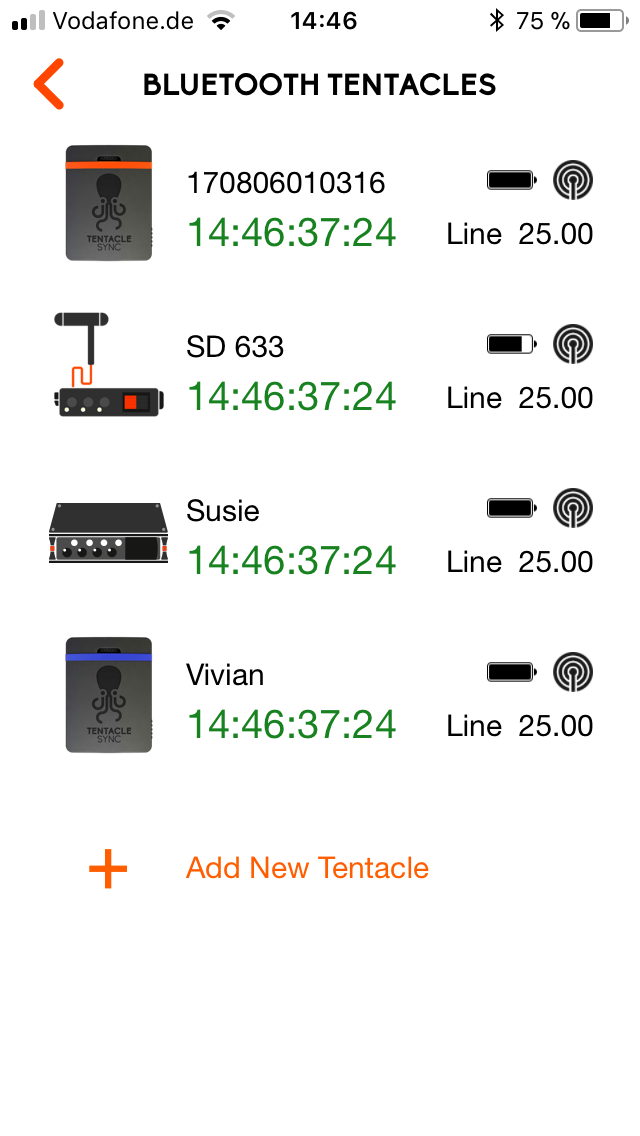
Task: Add a new Tentacle
Action: 306,868
